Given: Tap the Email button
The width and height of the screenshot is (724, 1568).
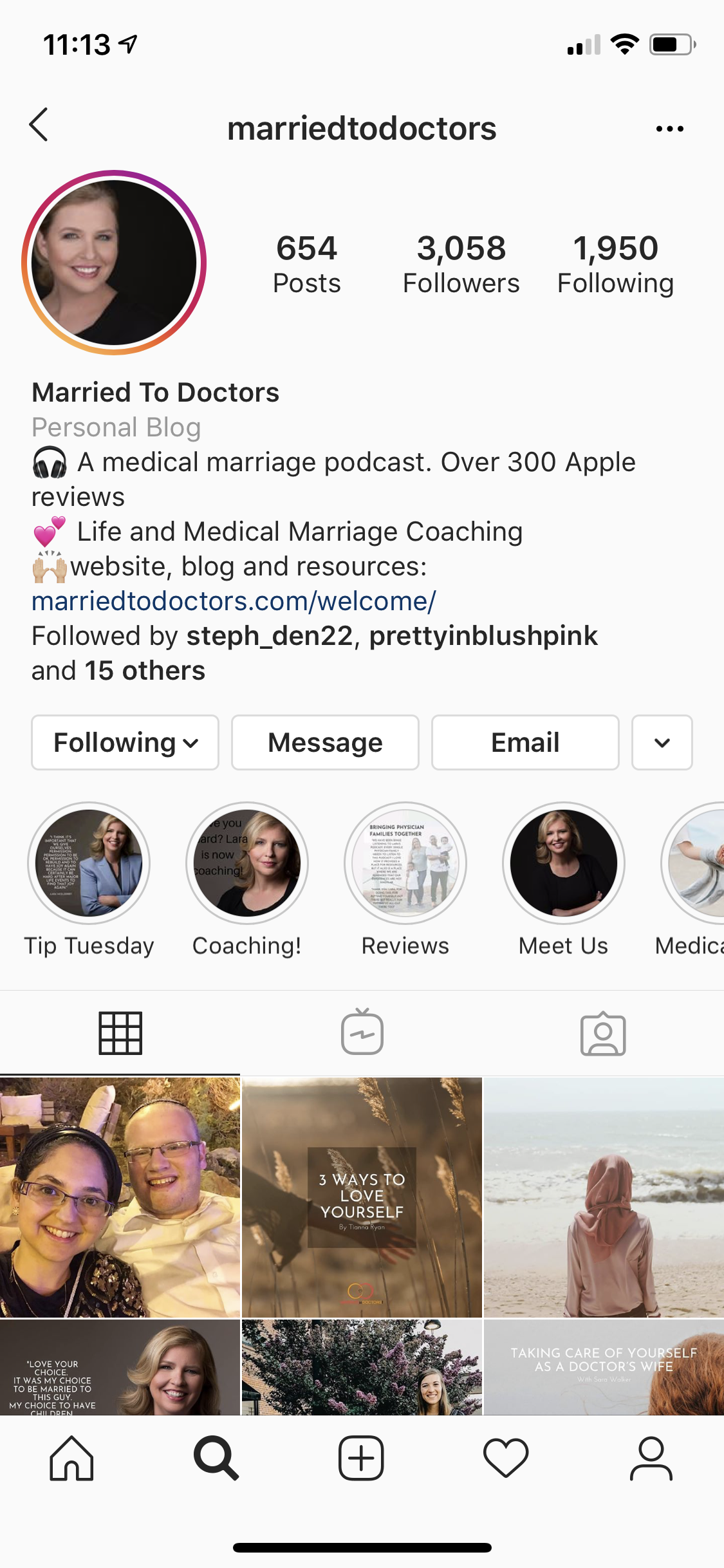Looking at the screenshot, I should coord(525,743).
